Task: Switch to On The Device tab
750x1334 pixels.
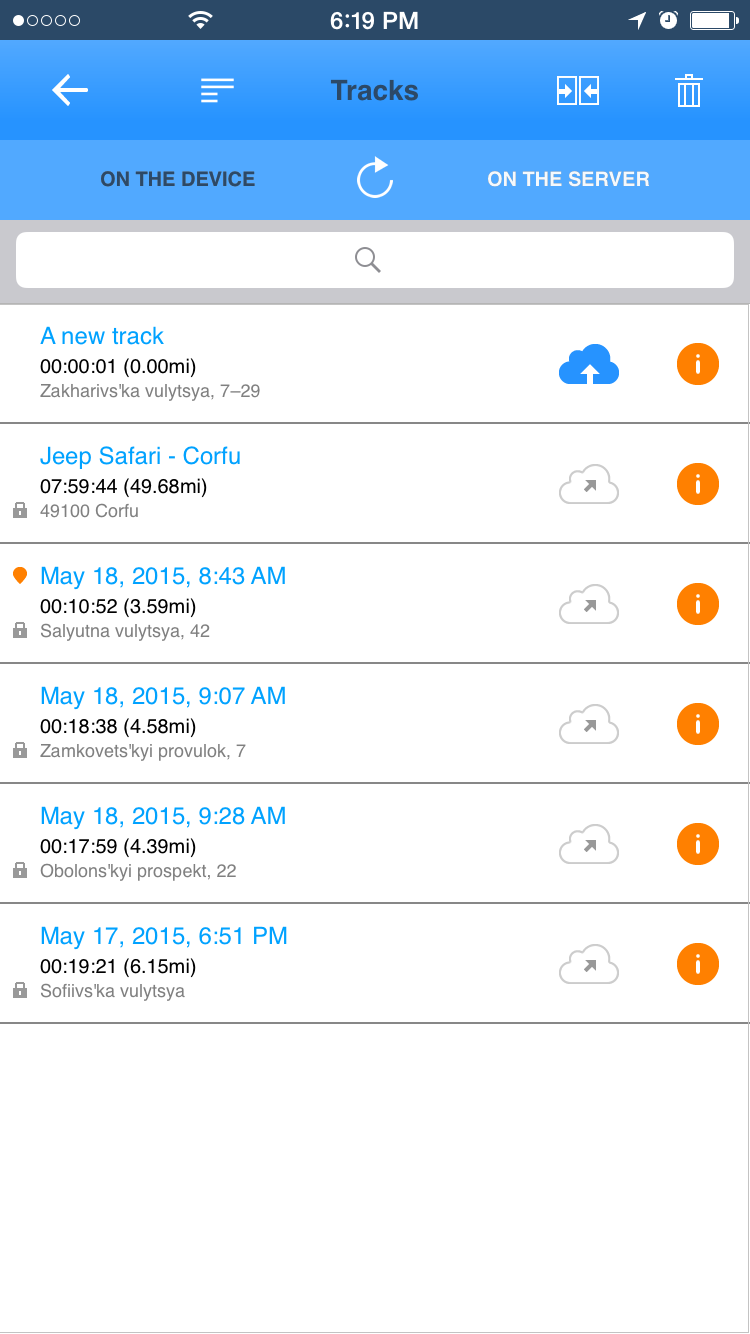Action: pyautogui.click(x=178, y=179)
